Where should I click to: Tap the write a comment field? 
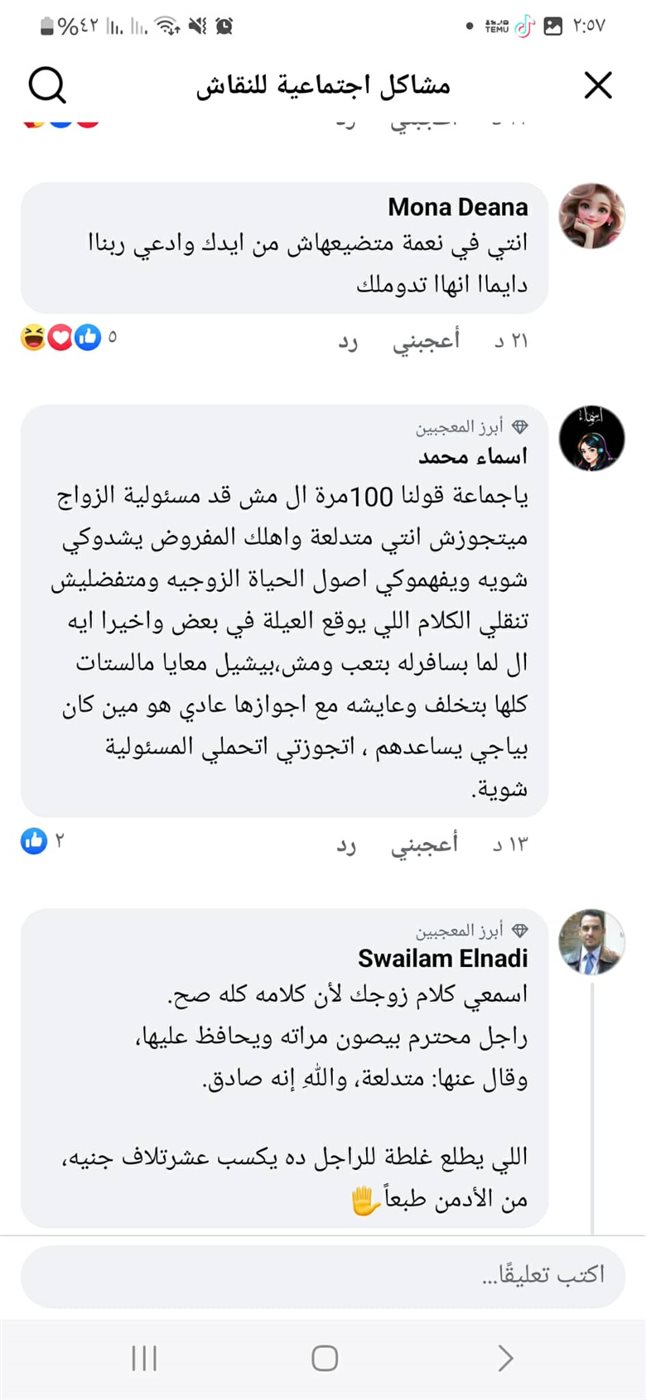point(323,1276)
